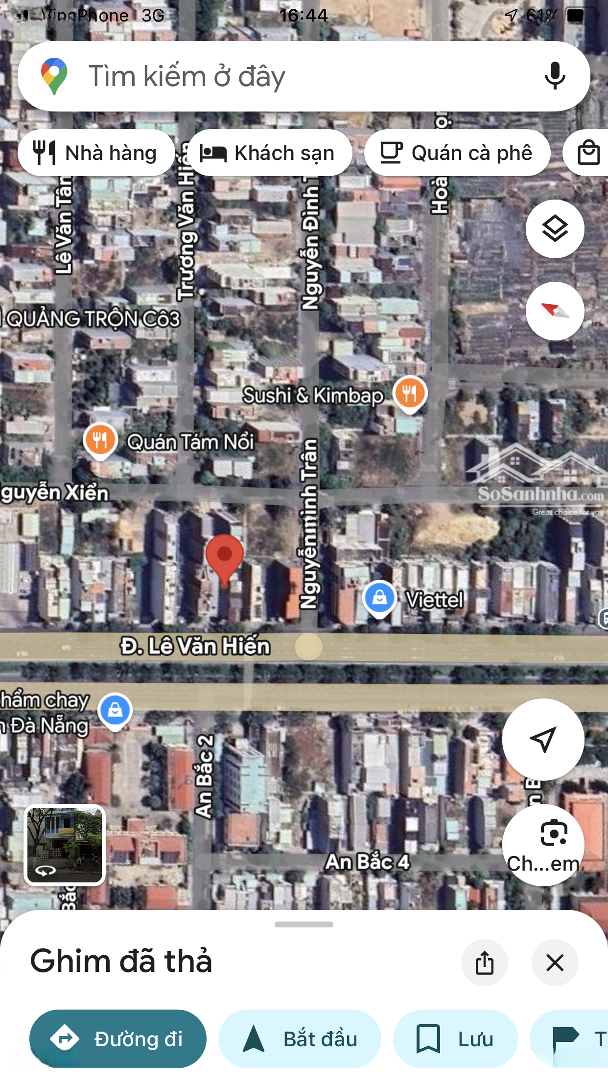Open the Quán Tám Nổi place marker

[x=99, y=440]
